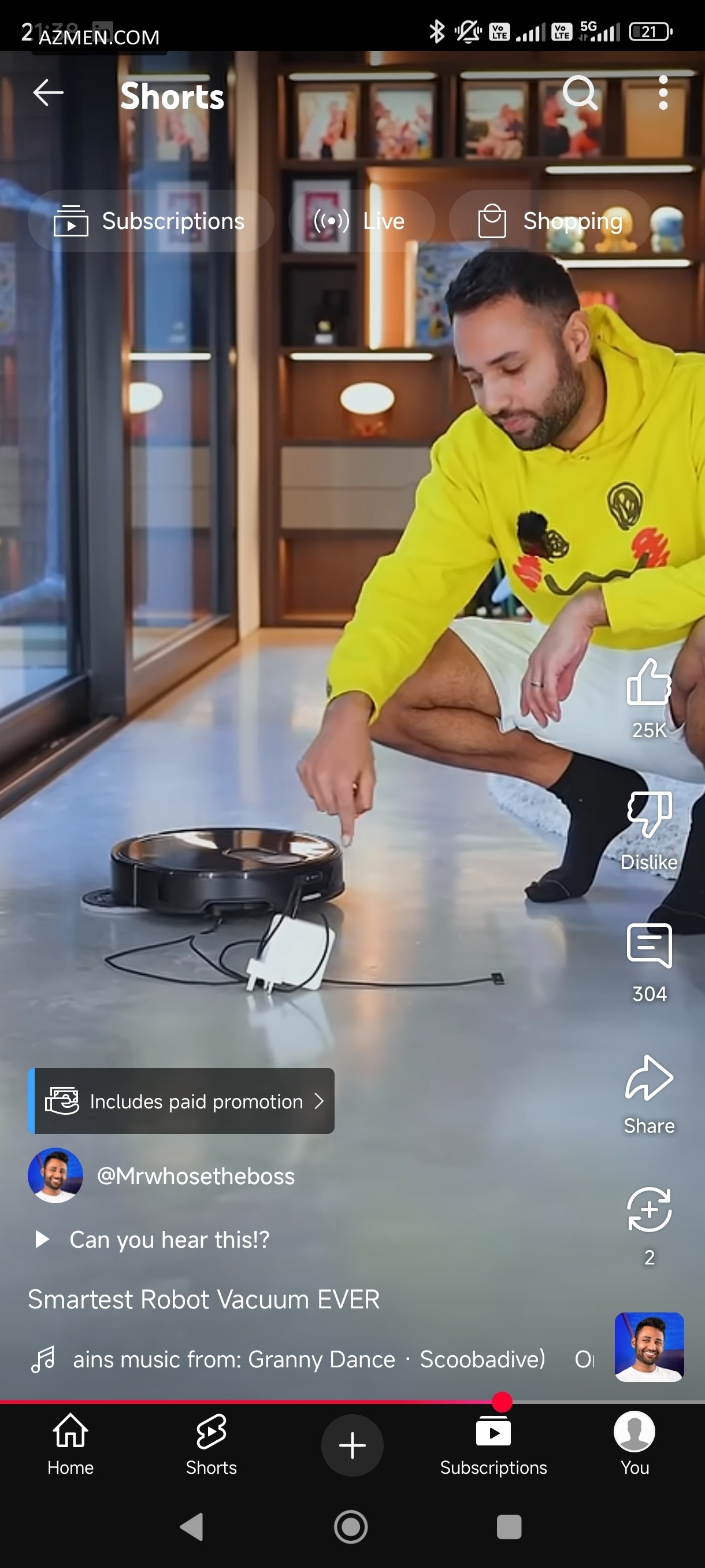
Task: Open the three-dot overflow menu
Action: 663,93
